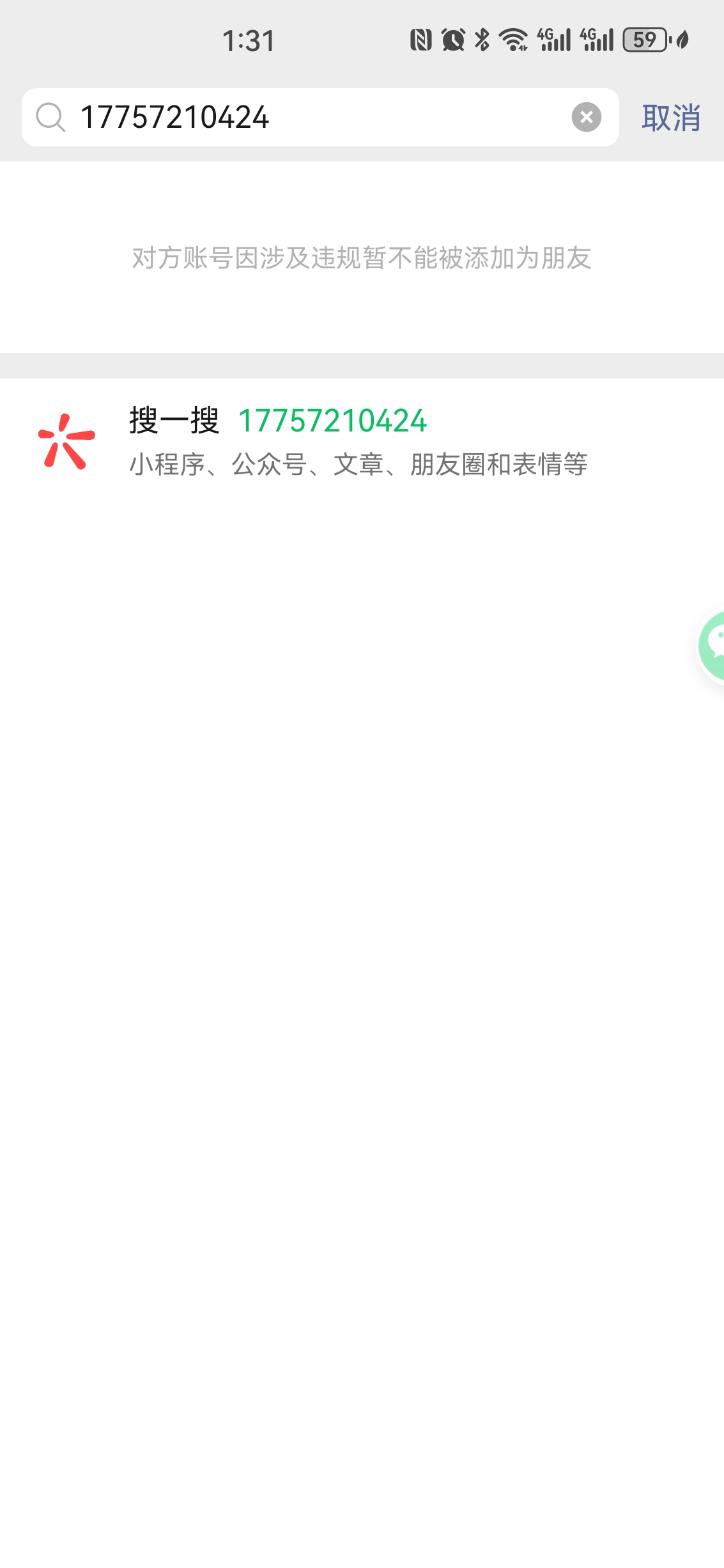Open the floating green chat bubble
724x1568 pixels.
click(713, 644)
